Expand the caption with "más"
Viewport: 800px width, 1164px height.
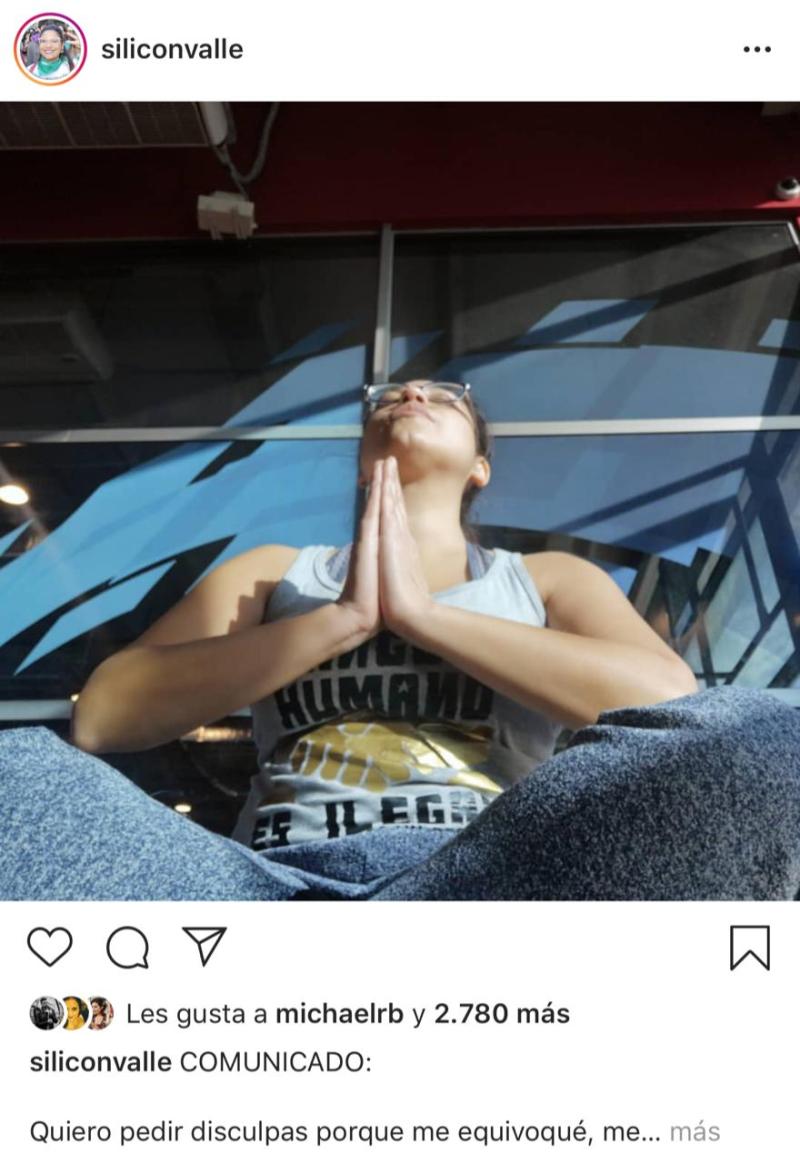(694, 1132)
